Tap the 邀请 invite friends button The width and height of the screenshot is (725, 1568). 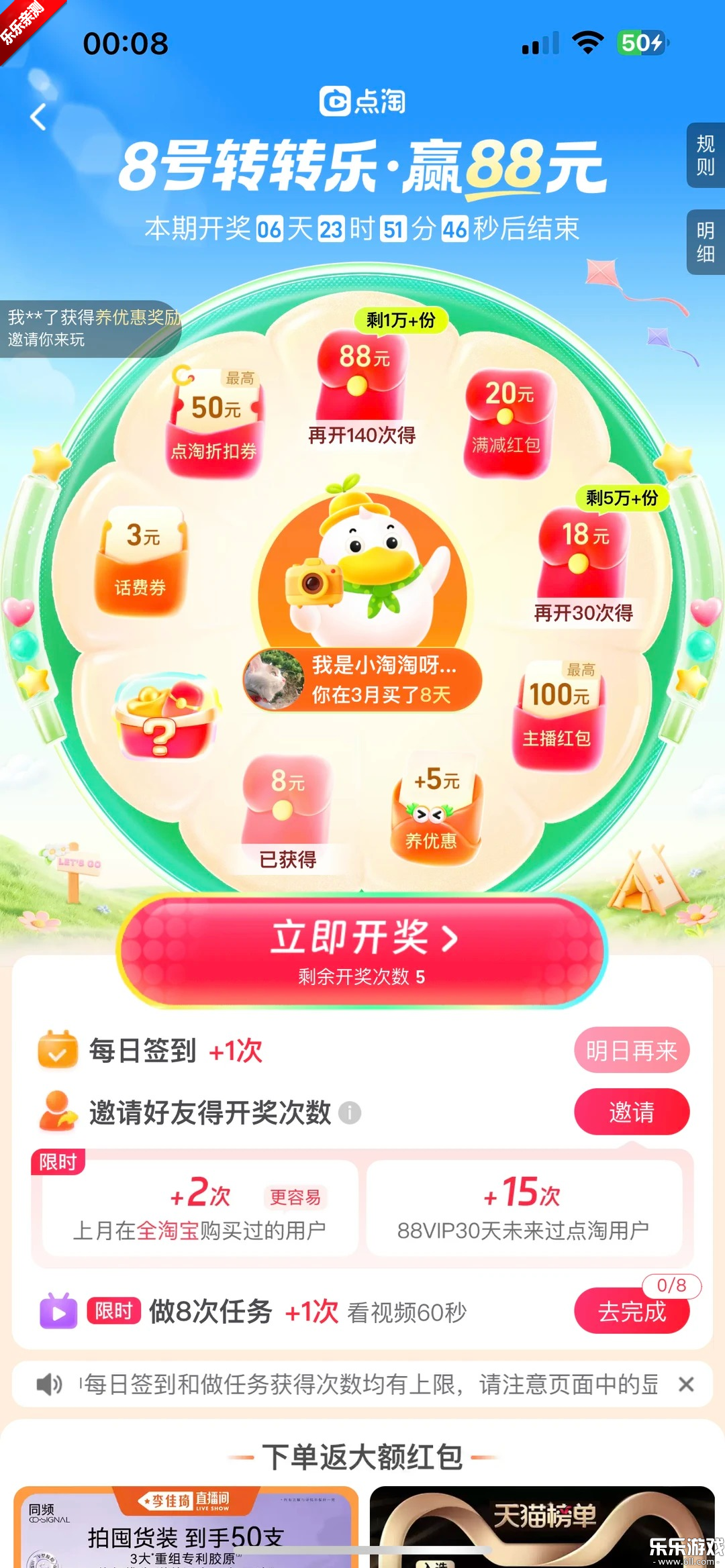click(631, 1112)
